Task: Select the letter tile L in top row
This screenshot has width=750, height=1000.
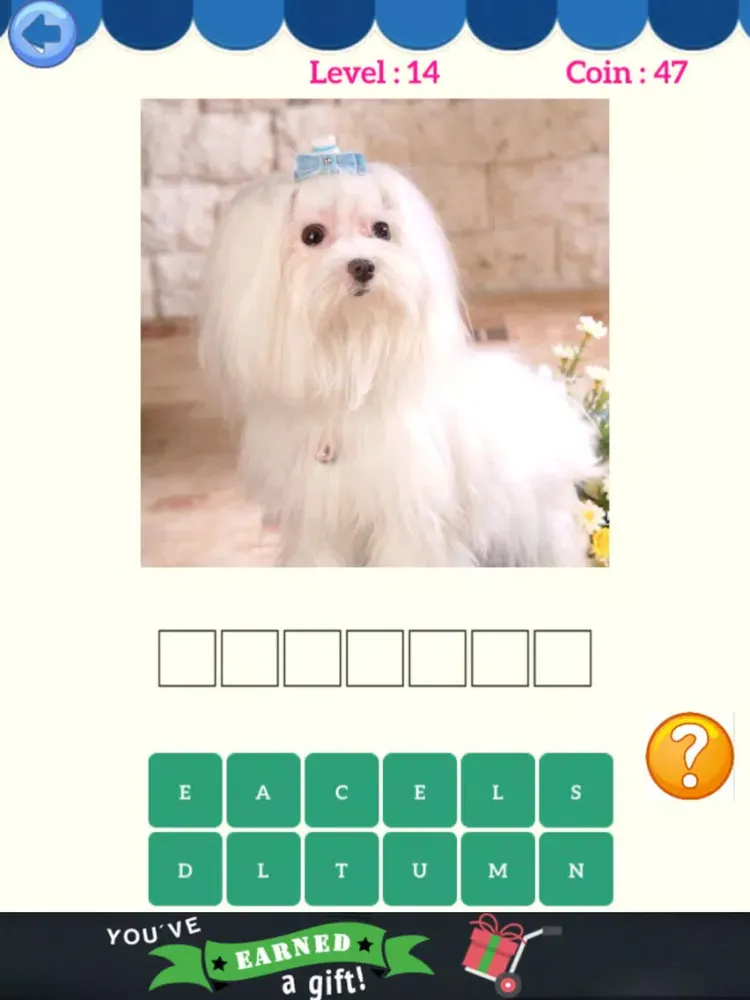Action: point(497,791)
